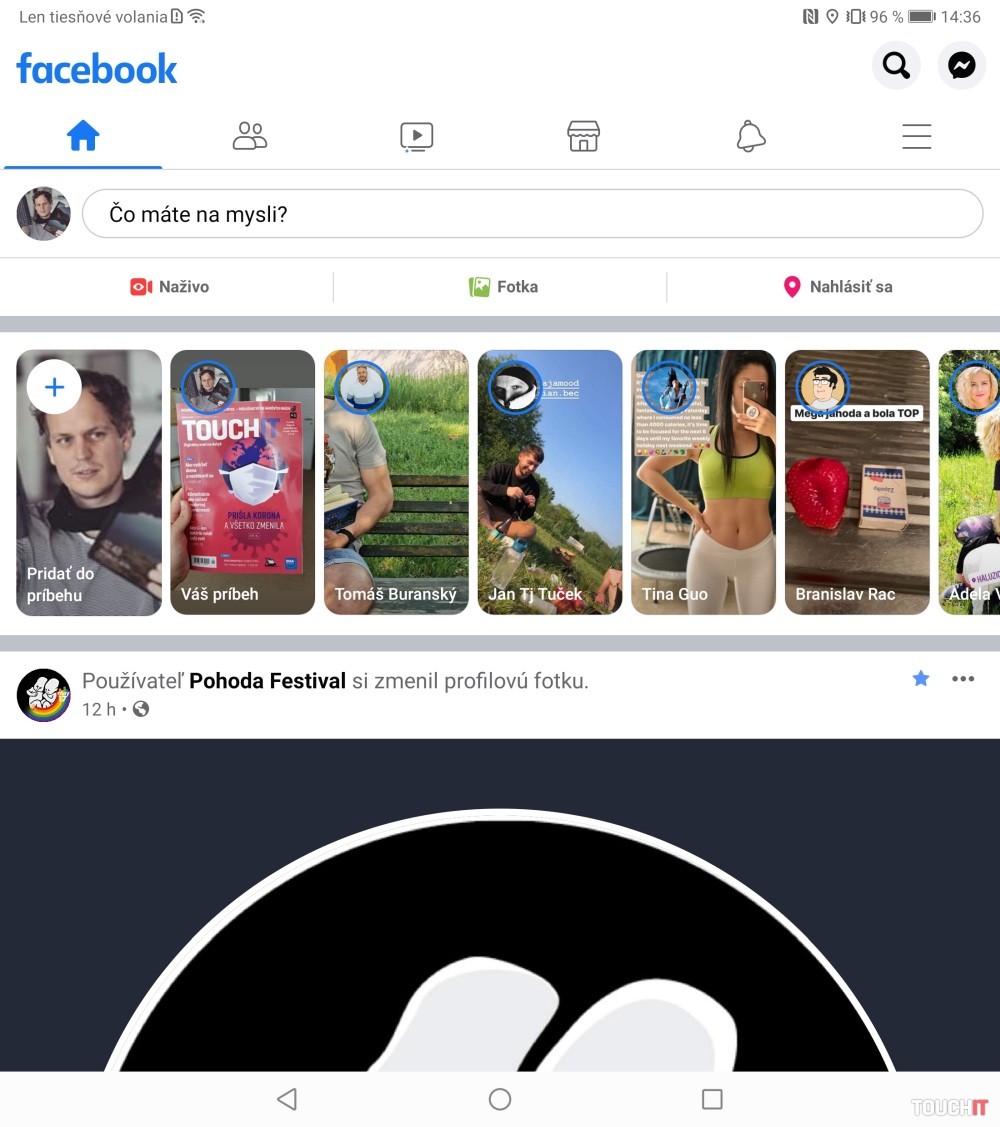The width and height of the screenshot is (1000, 1127).
Task: View Tina Guo's story
Action: pyautogui.click(x=703, y=482)
